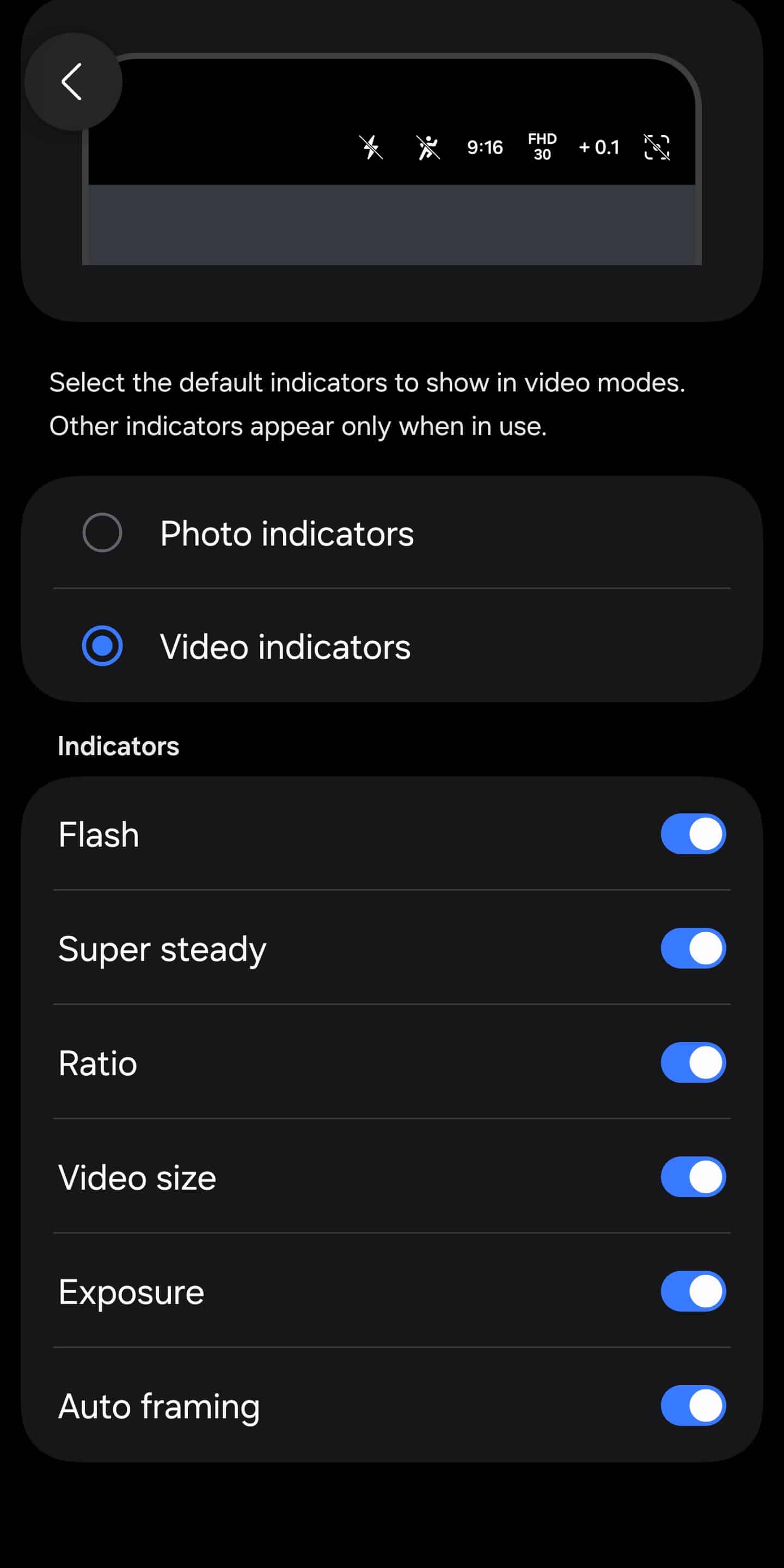Screen dimensions: 784x1568
Task: Switch off the Video size indicator
Action: tap(693, 1177)
